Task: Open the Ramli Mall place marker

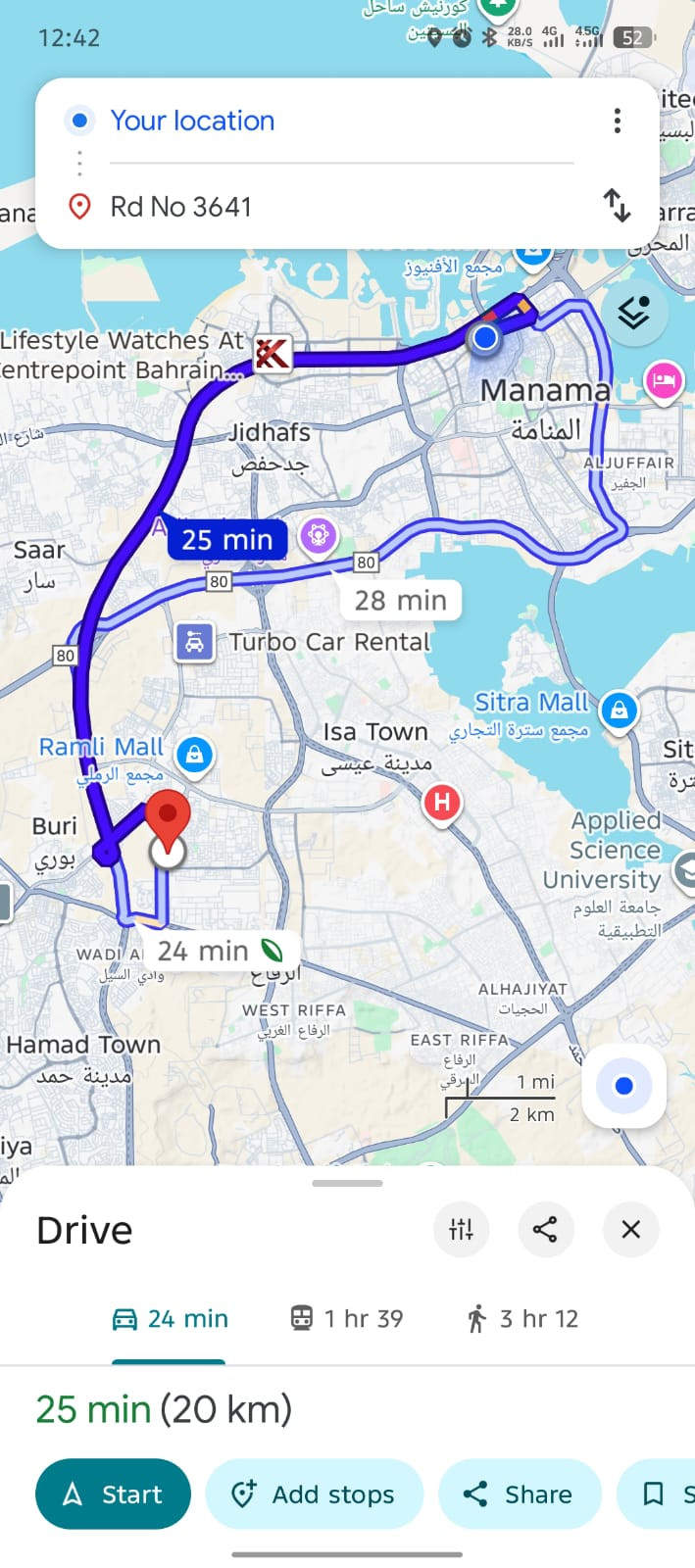Action: pos(195,755)
